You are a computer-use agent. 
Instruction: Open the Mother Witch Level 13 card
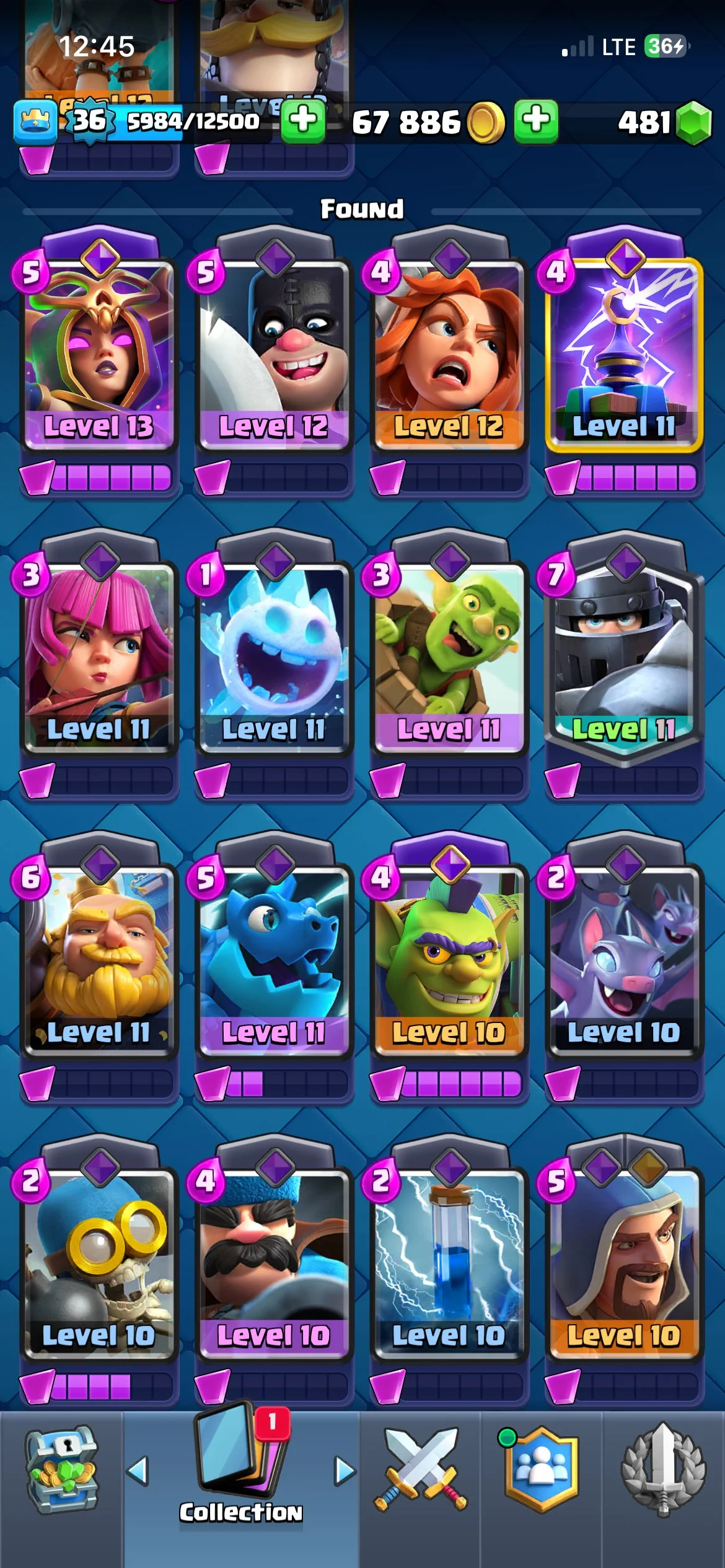coord(99,353)
